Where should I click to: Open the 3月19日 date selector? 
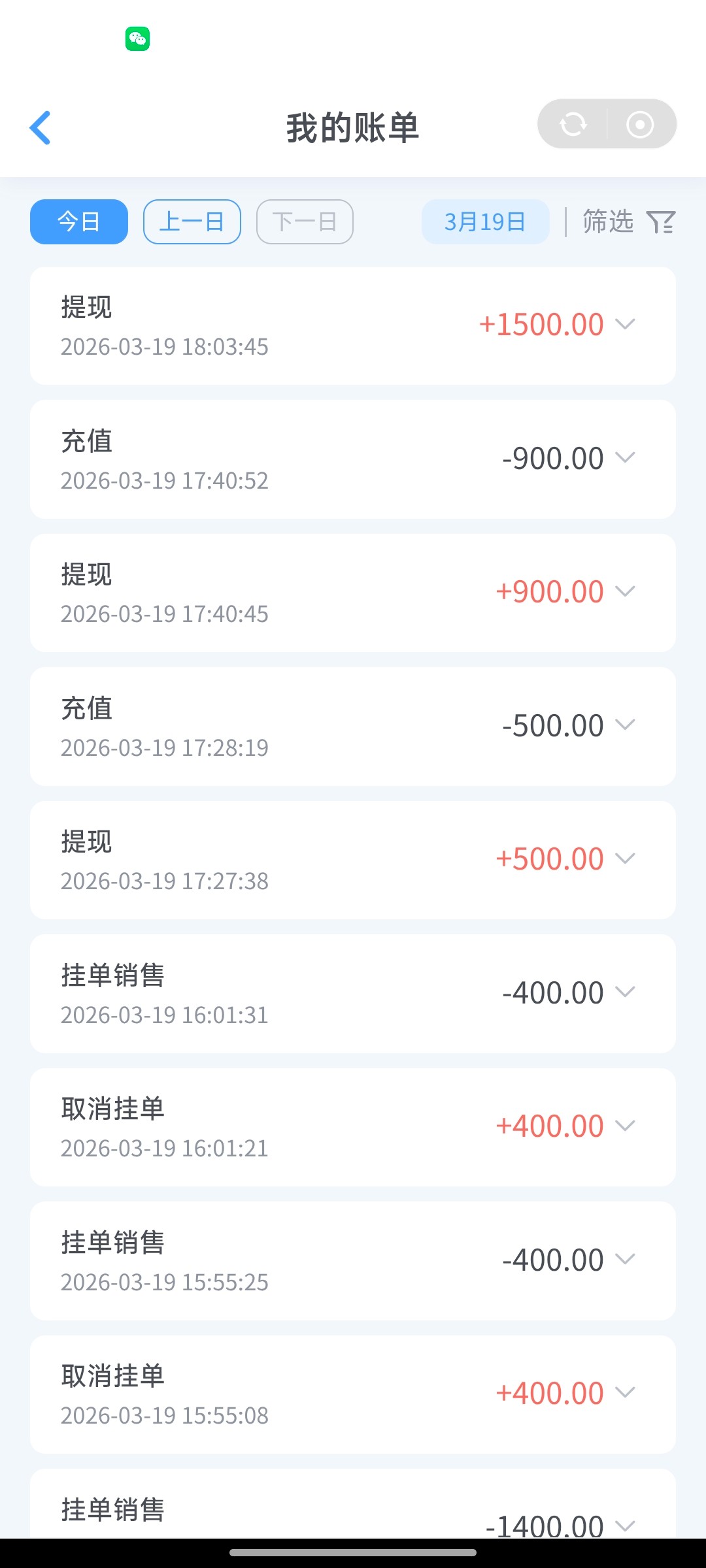(x=485, y=221)
